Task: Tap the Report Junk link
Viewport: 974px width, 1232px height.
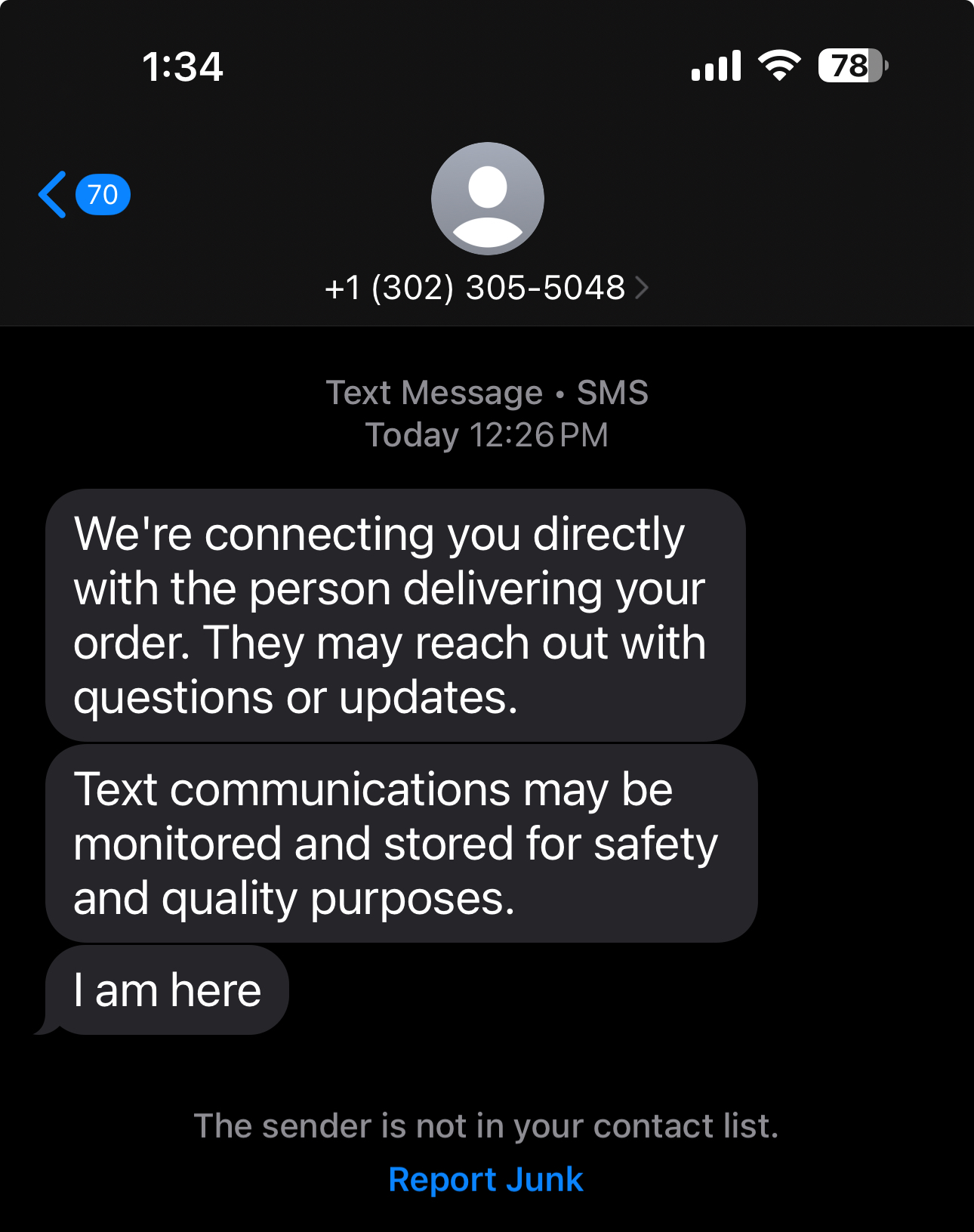Action: 485,1179
